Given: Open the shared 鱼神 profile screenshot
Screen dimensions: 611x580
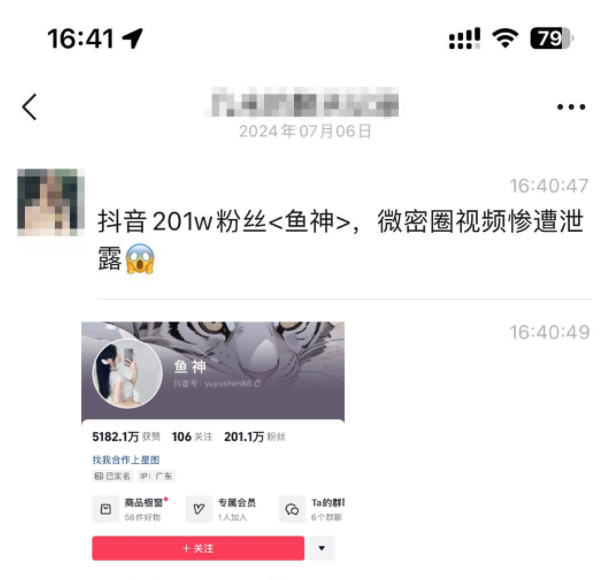Looking at the screenshot, I should pos(213,440).
